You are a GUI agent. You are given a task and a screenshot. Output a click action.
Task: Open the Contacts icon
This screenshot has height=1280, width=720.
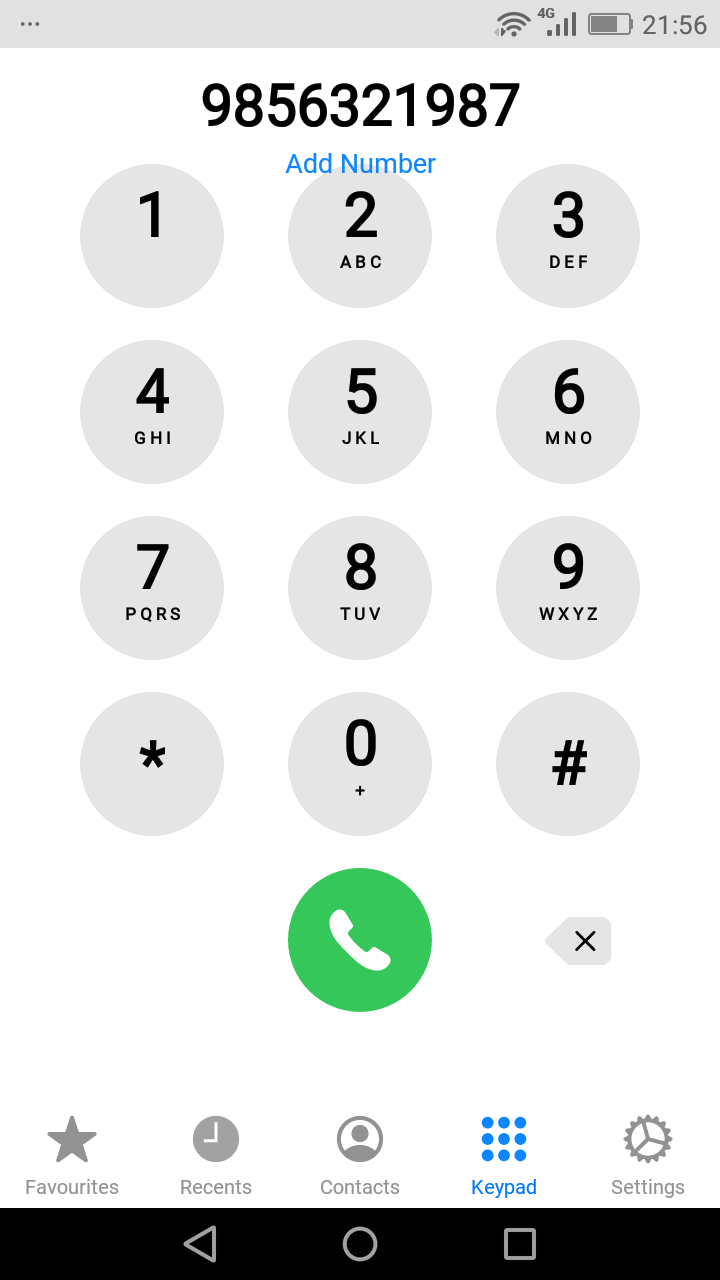[360, 1137]
